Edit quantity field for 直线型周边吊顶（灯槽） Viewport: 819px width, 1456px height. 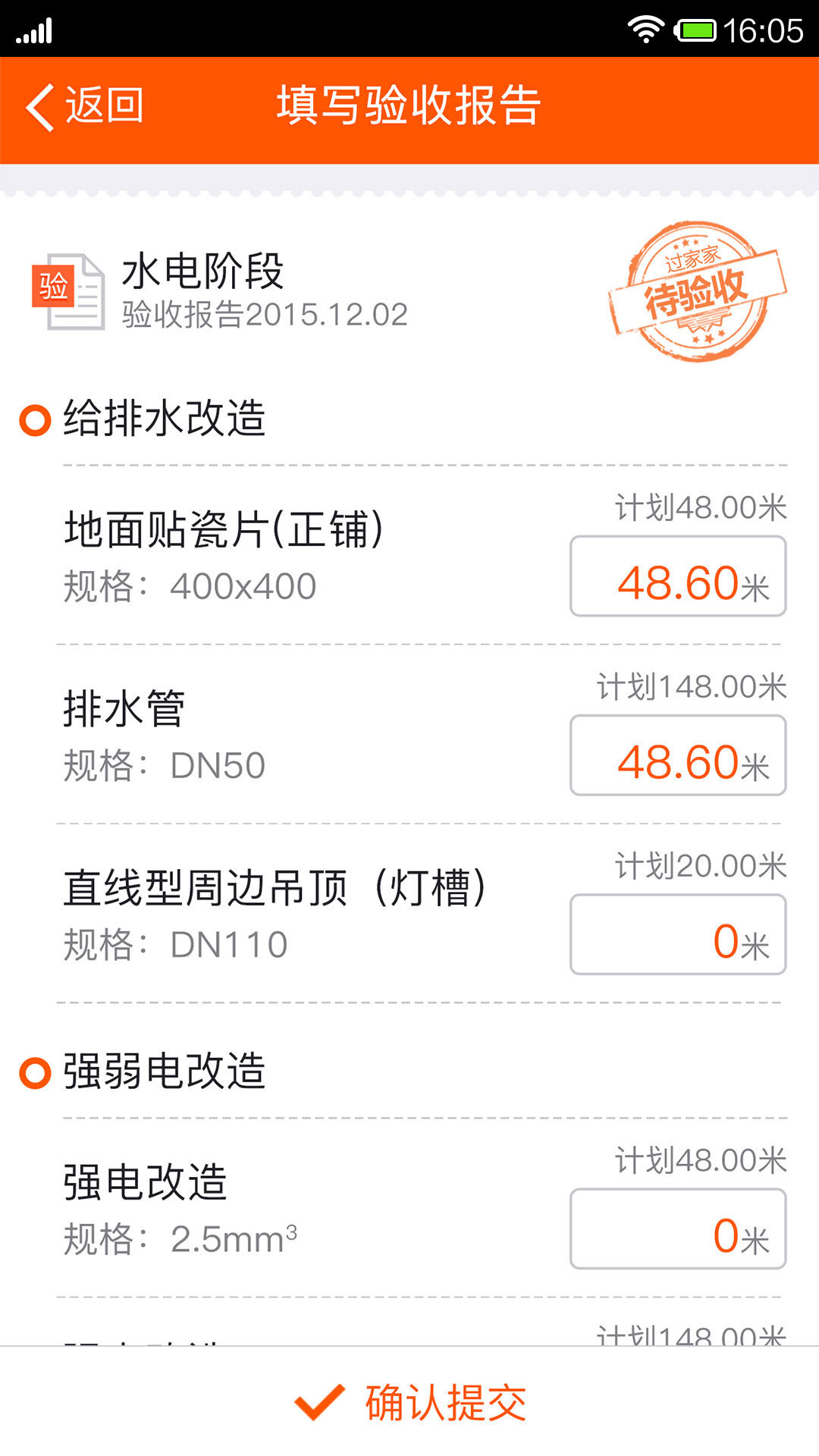[677, 934]
